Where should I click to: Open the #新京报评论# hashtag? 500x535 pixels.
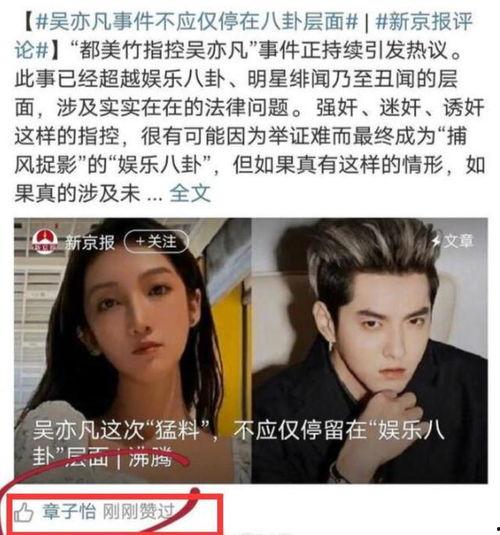423,21
